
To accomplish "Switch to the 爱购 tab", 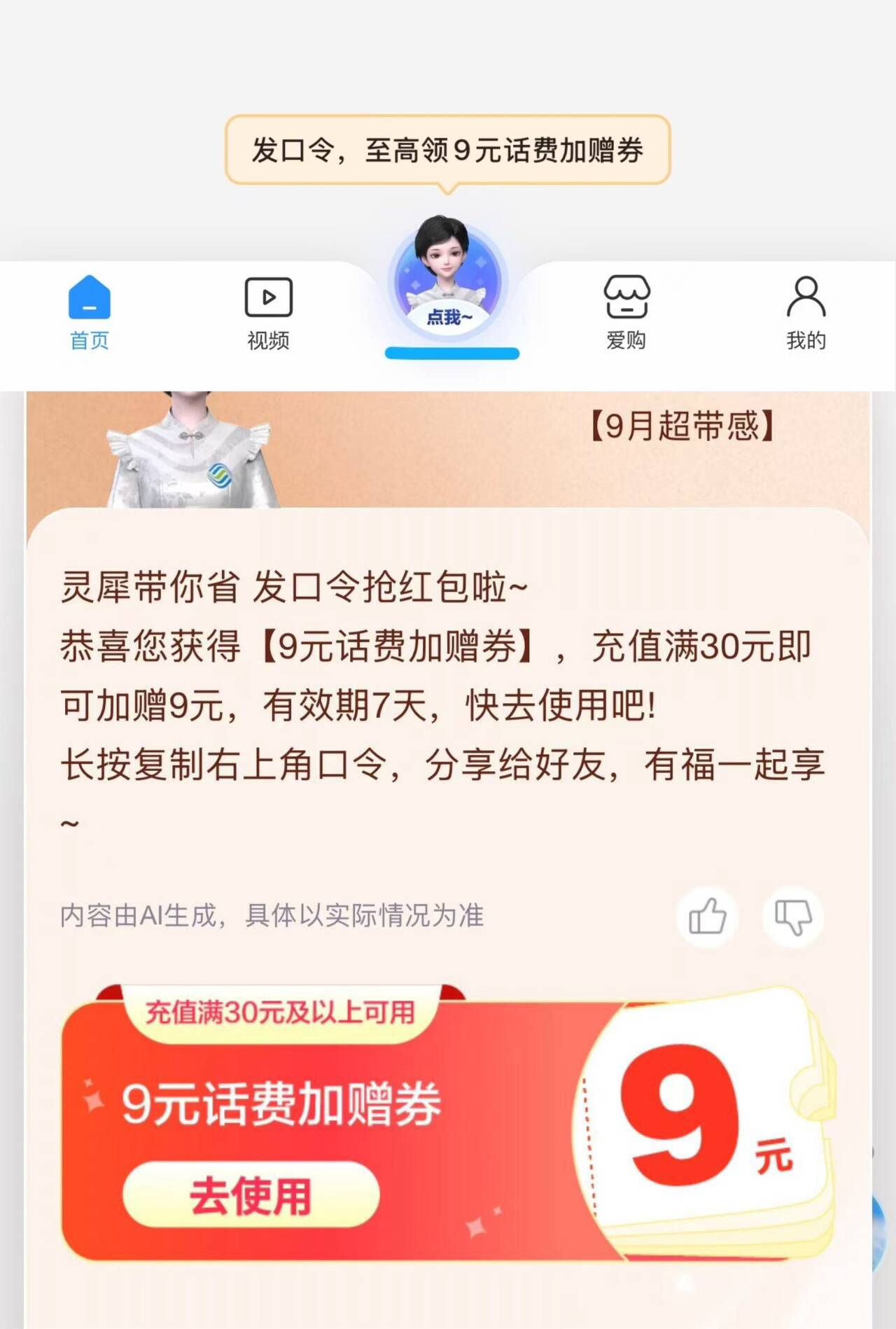I will [x=626, y=313].
